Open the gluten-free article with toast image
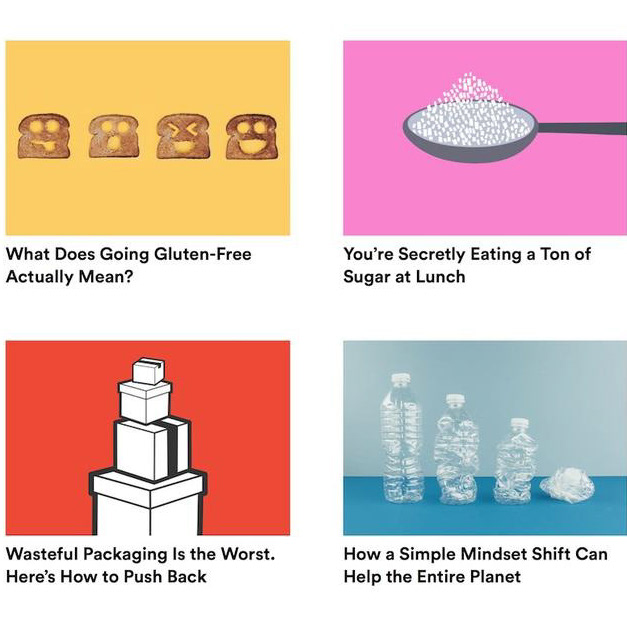 click(x=147, y=138)
